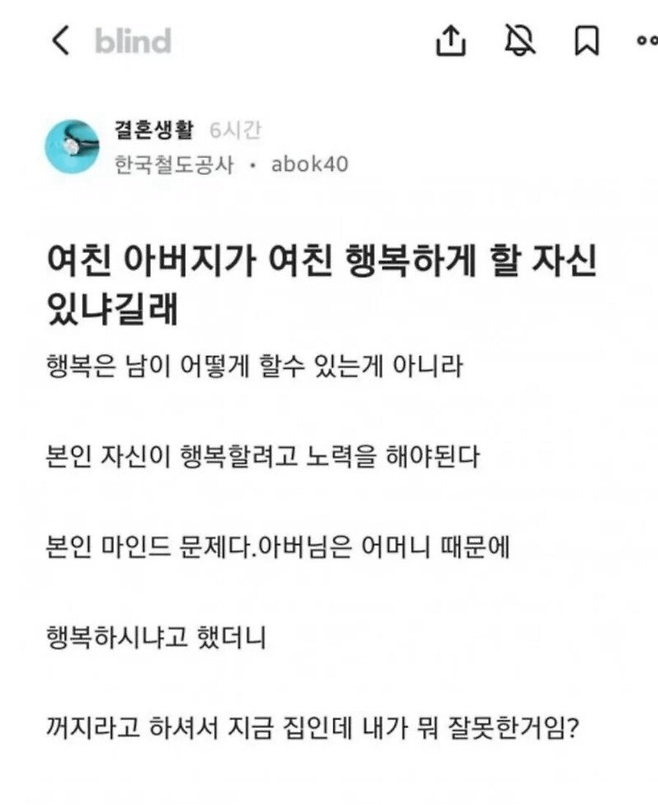This screenshot has width=658, height=805.
Task: Open the 결혼생활 topic channel
Action: click(x=153, y=130)
